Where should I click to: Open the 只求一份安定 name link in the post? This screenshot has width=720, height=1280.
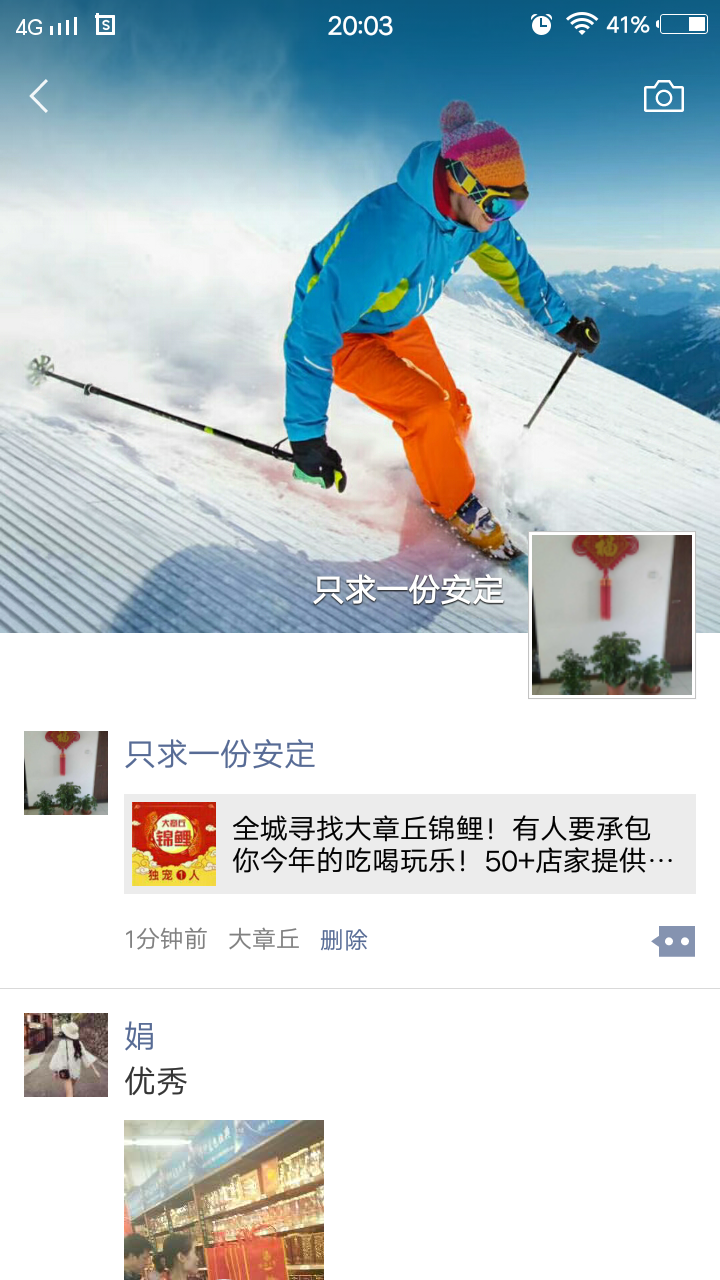[220, 754]
